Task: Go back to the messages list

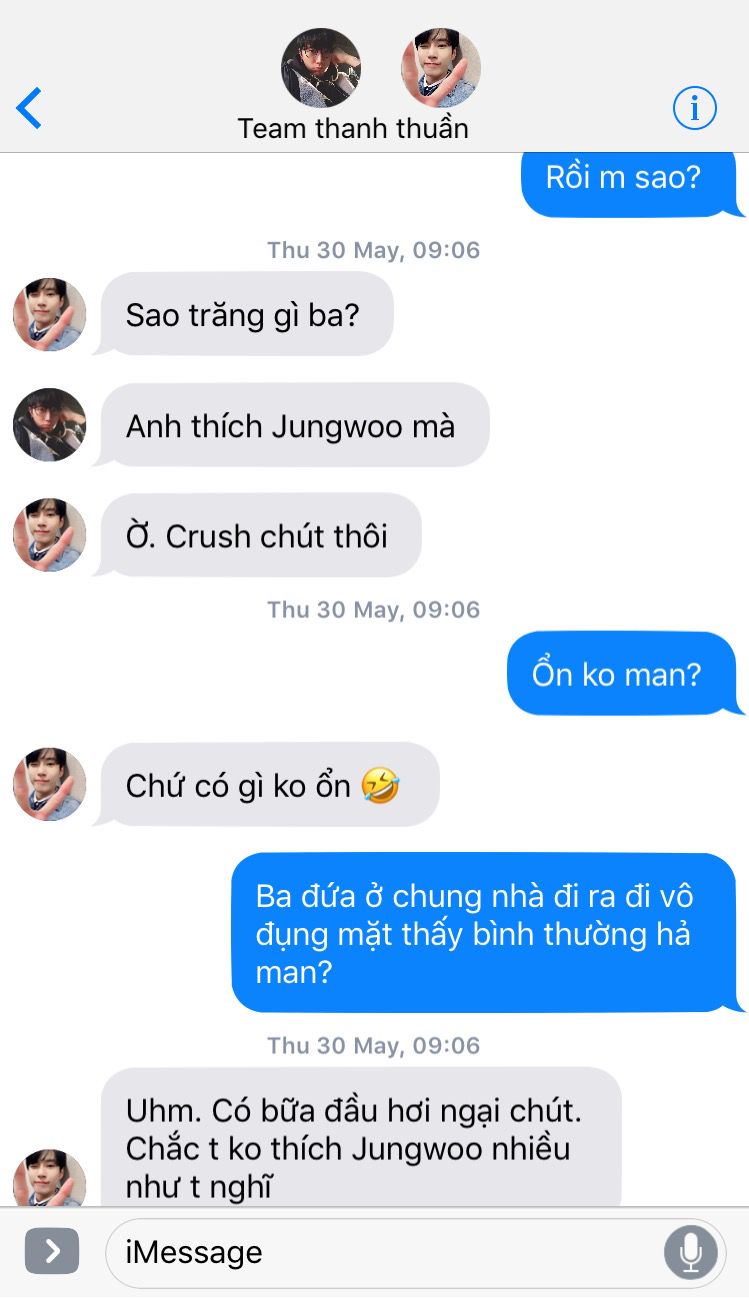Action: pos(29,108)
